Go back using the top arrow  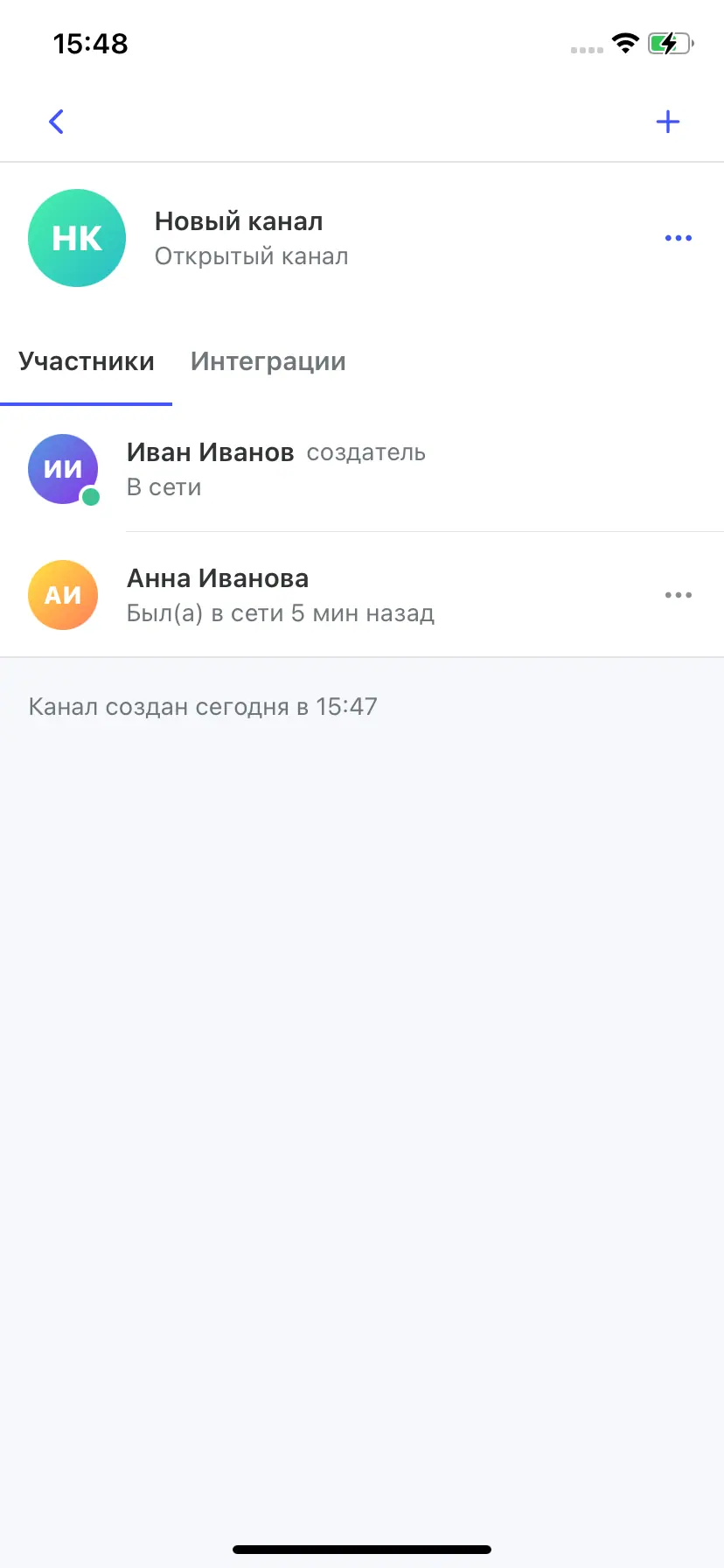coord(57,122)
